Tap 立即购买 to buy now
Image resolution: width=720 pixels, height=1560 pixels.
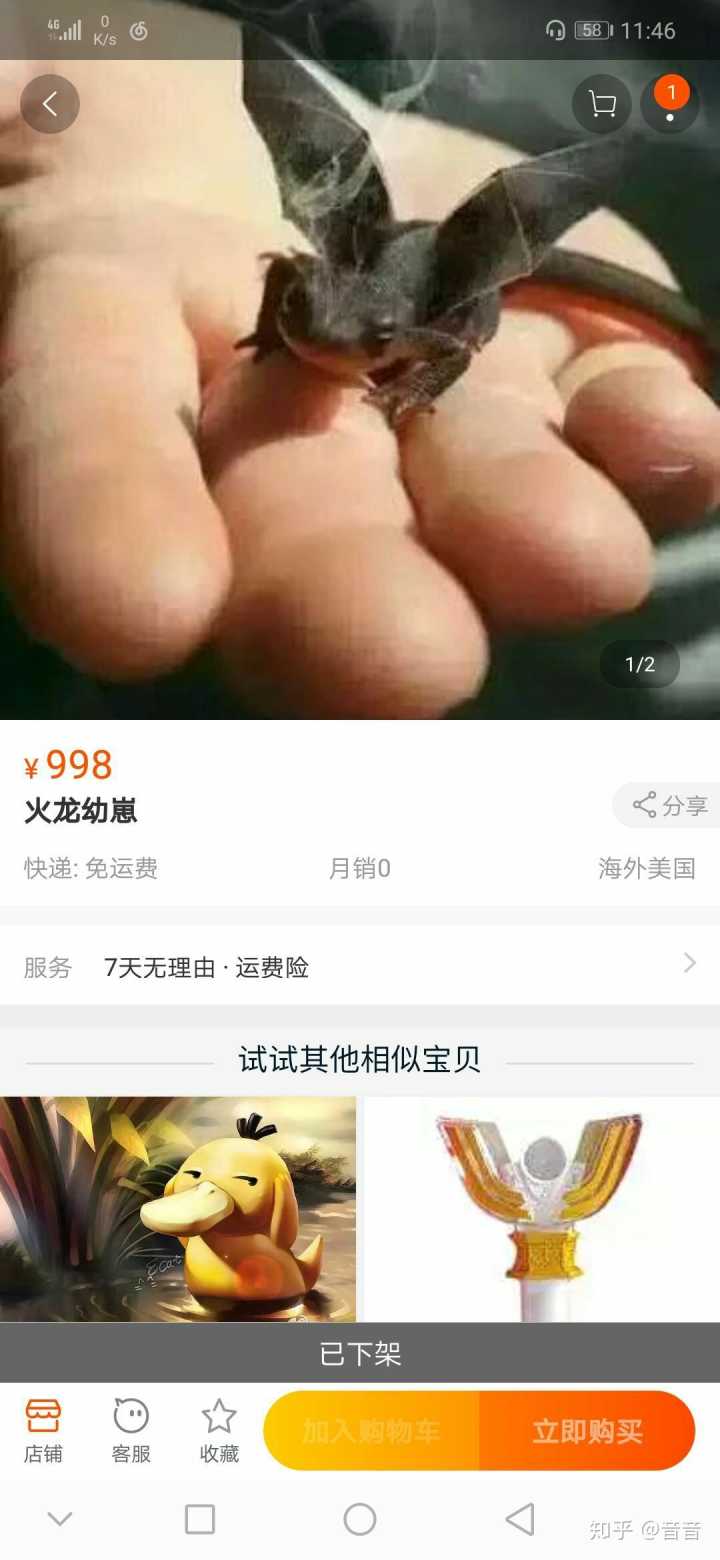[587, 1431]
